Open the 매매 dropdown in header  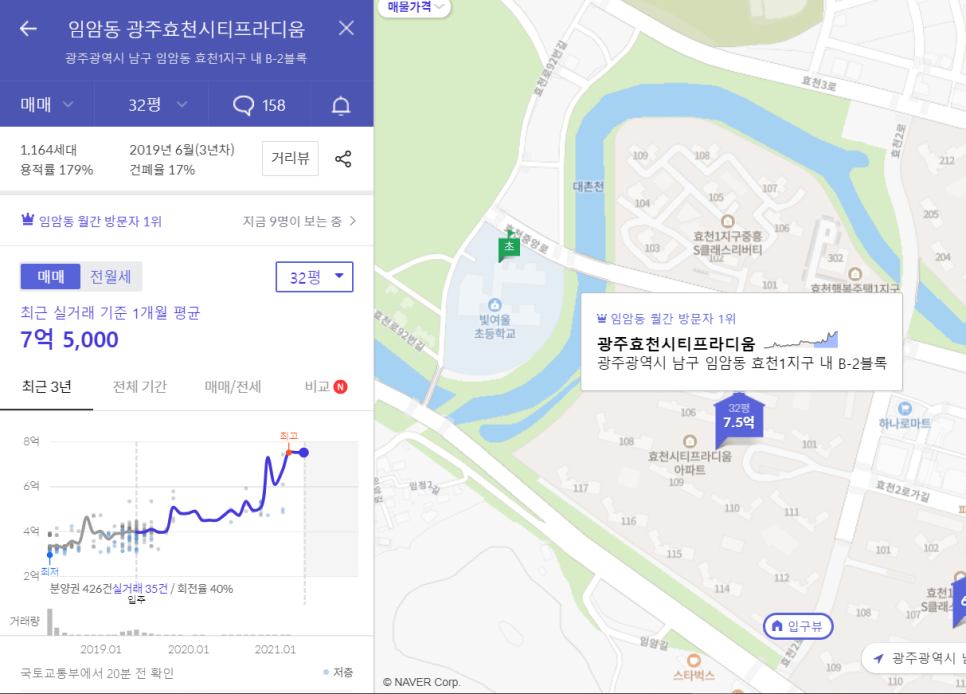pyautogui.click(x=47, y=105)
